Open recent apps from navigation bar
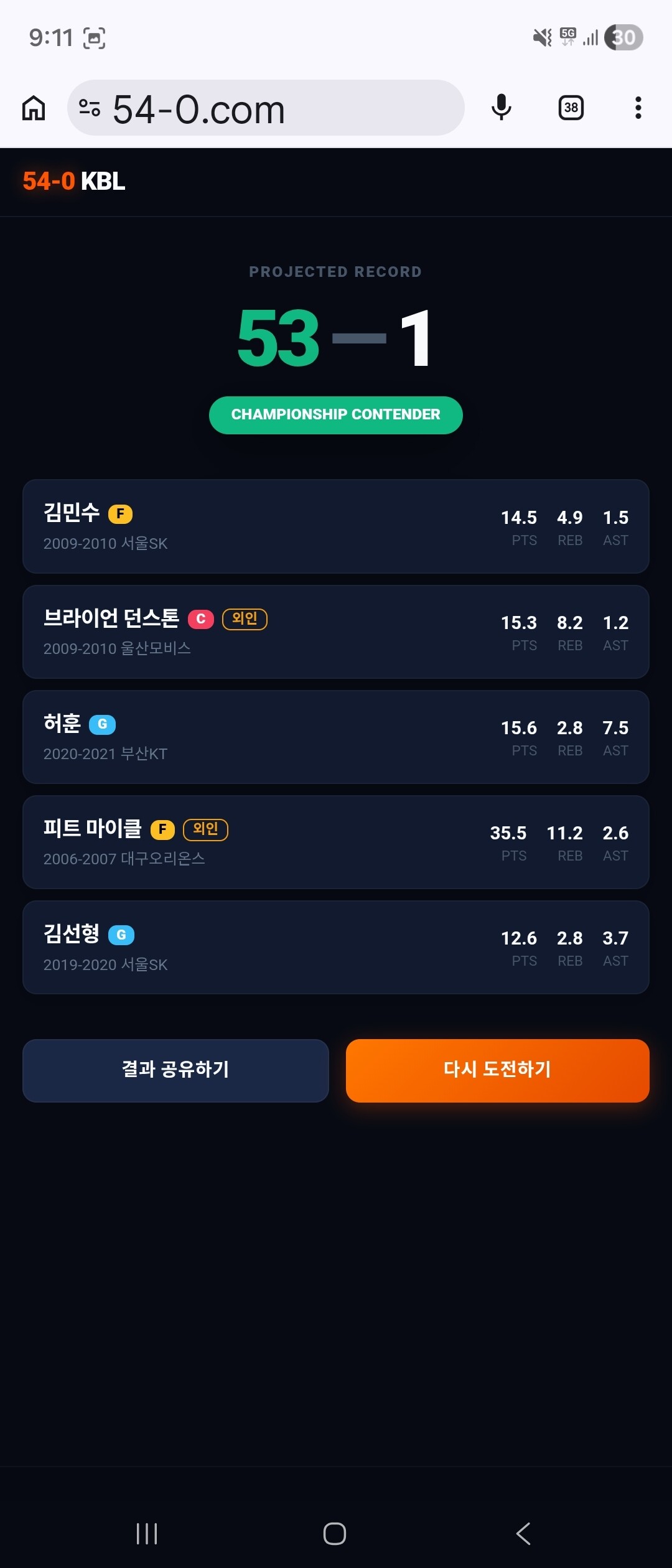 point(147,1534)
